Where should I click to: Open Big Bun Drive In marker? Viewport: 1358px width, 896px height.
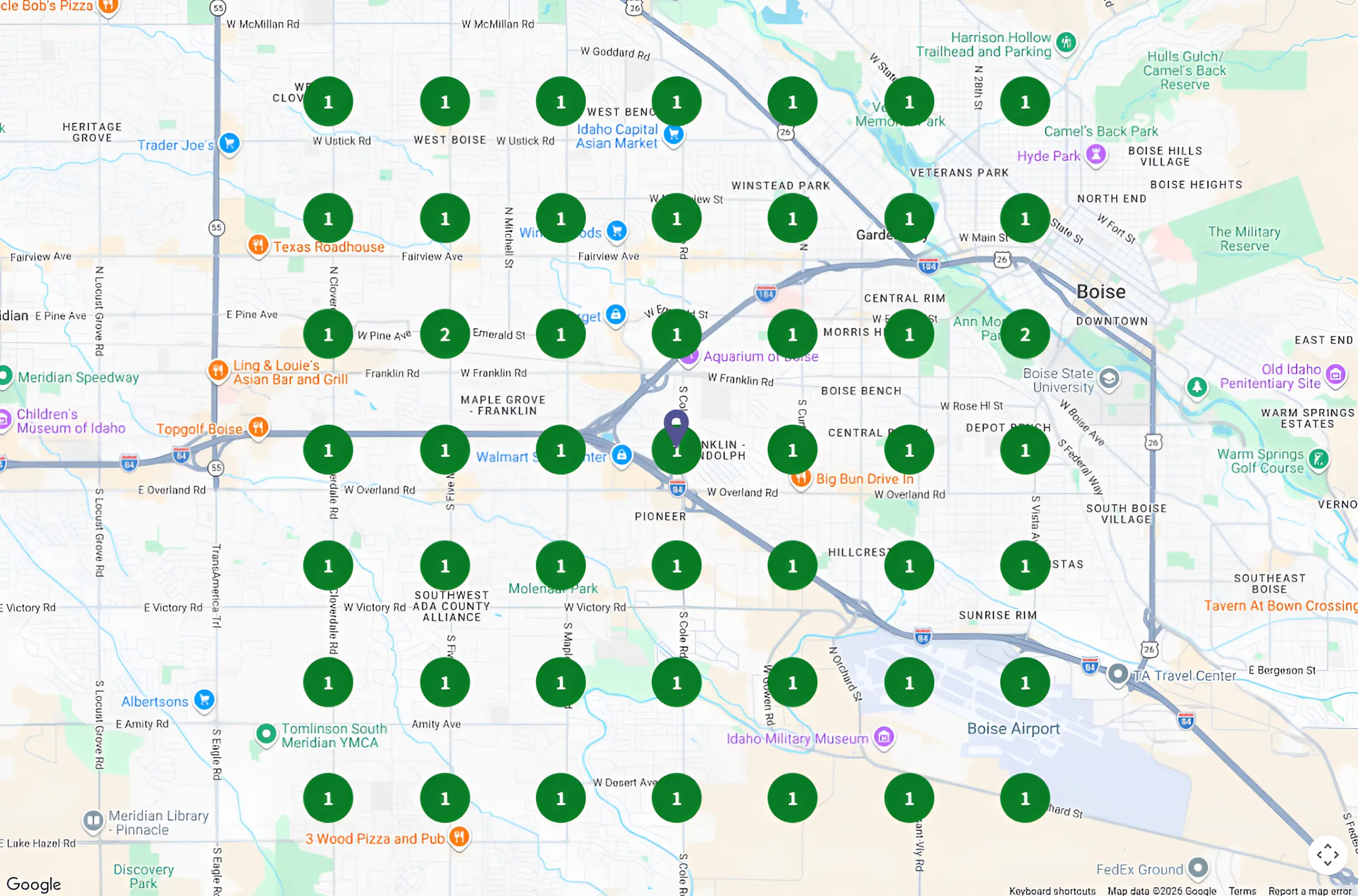(800, 478)
